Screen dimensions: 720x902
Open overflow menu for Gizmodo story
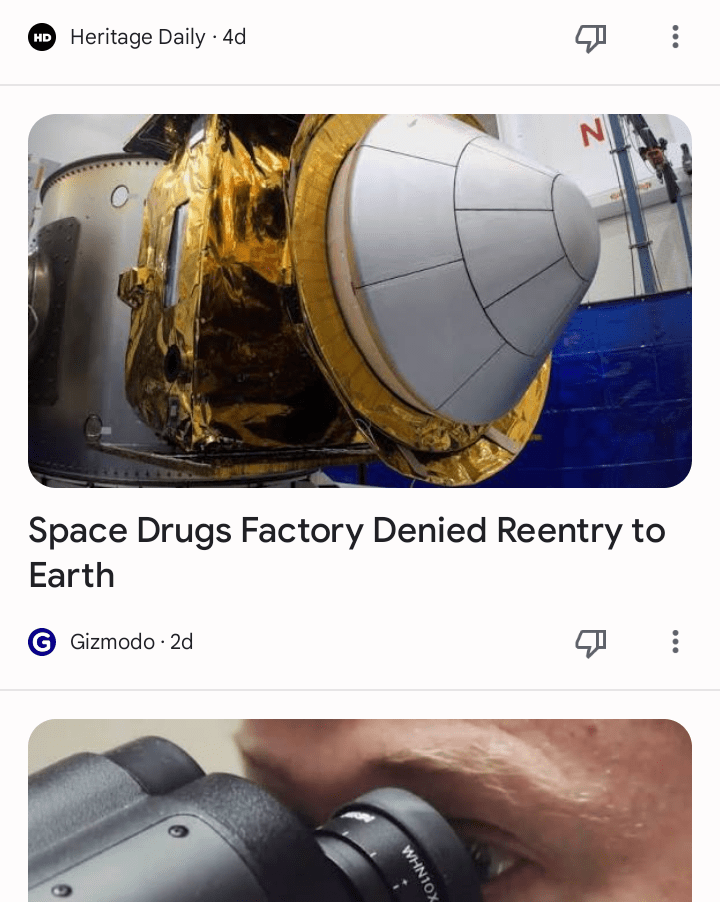coord(675,642)
